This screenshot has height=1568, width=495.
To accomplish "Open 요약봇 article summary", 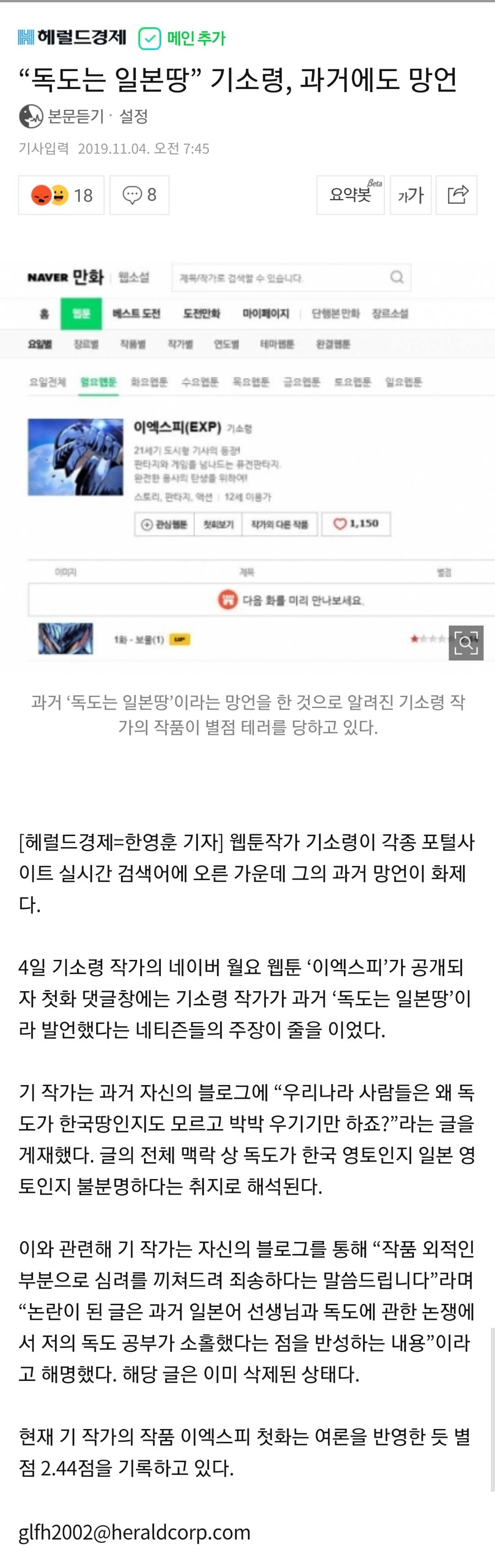I will click(x=350, y=195).
